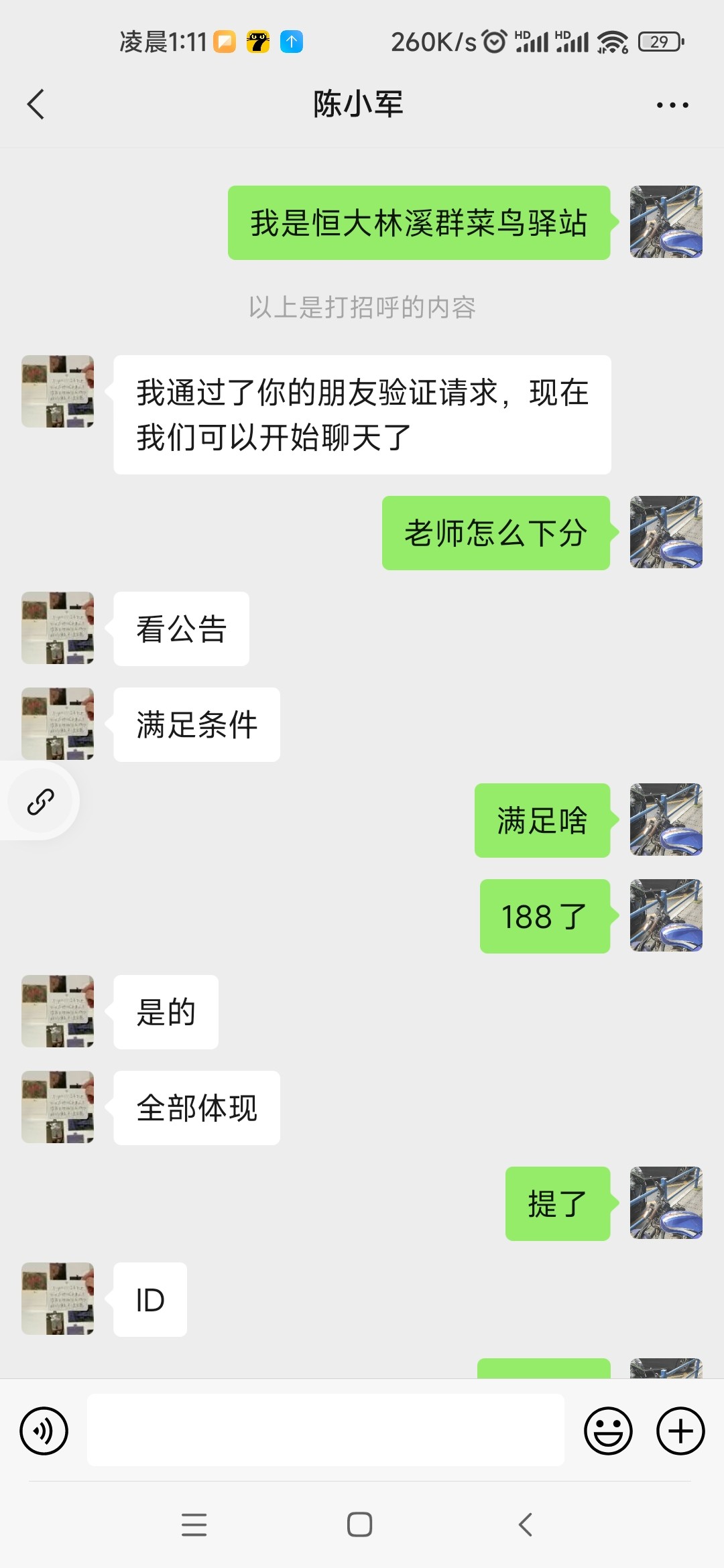The image size is (724, 1568).
Task: Open 陈小军's profile via his avatar
Action: pos(57,392)
